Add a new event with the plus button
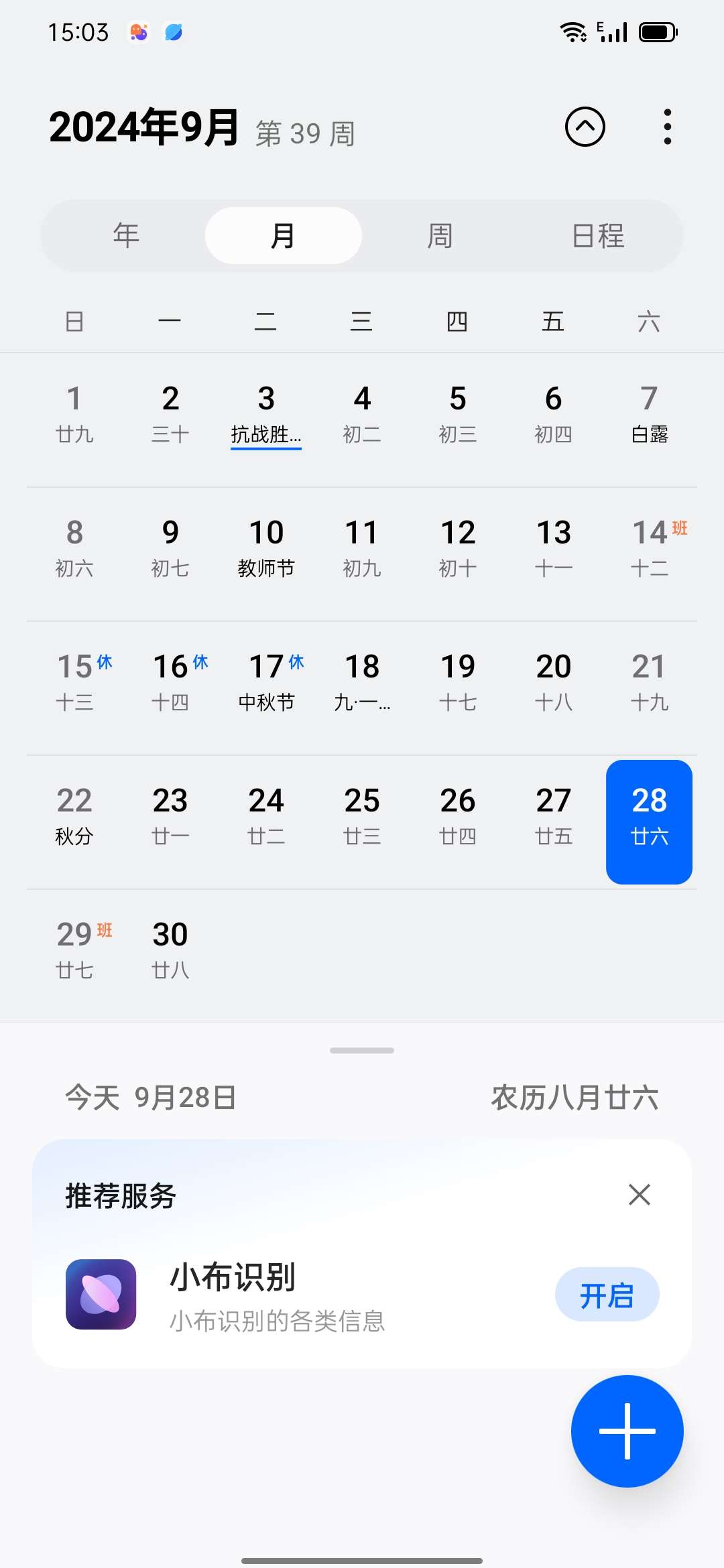 tap(627, 1431)
